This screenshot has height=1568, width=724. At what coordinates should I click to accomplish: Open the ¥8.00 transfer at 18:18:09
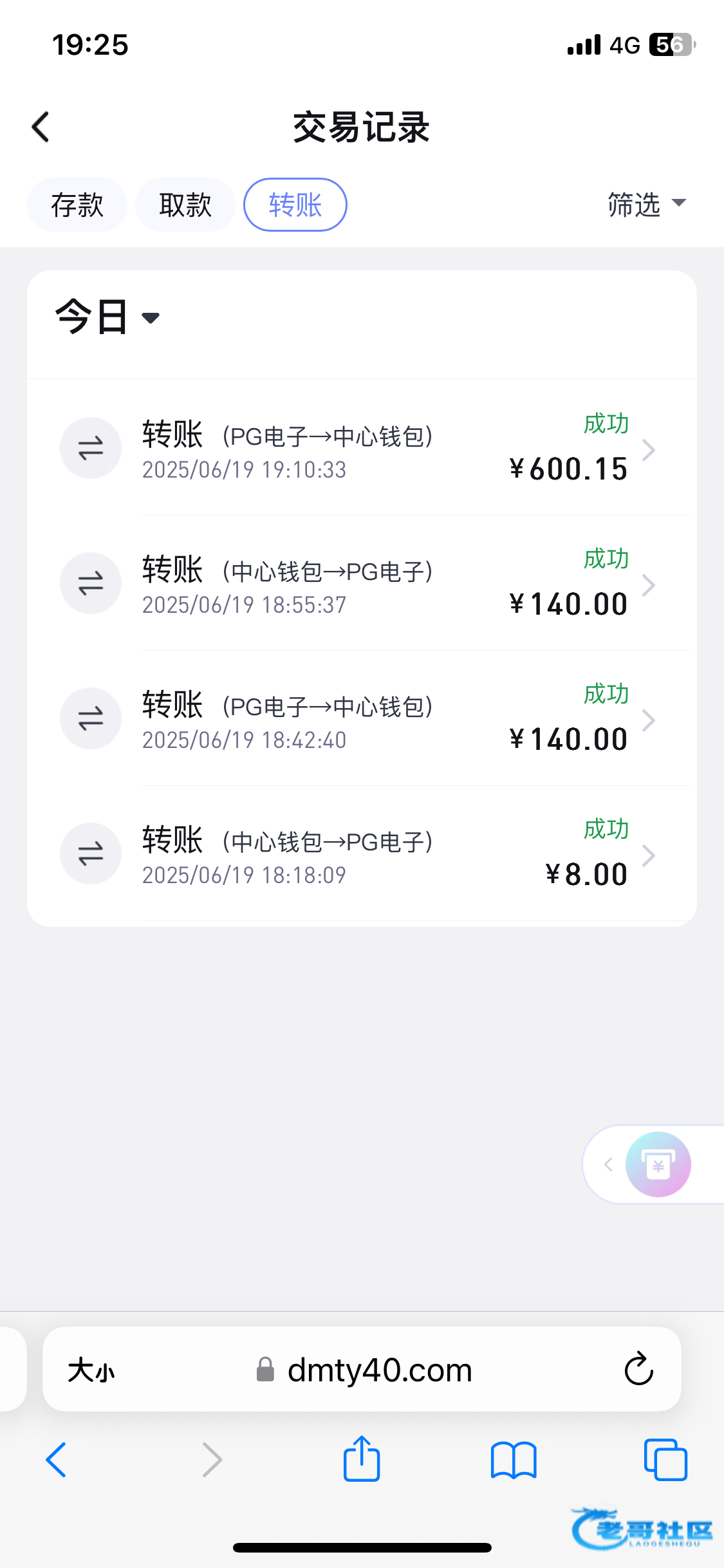(362, 854)
